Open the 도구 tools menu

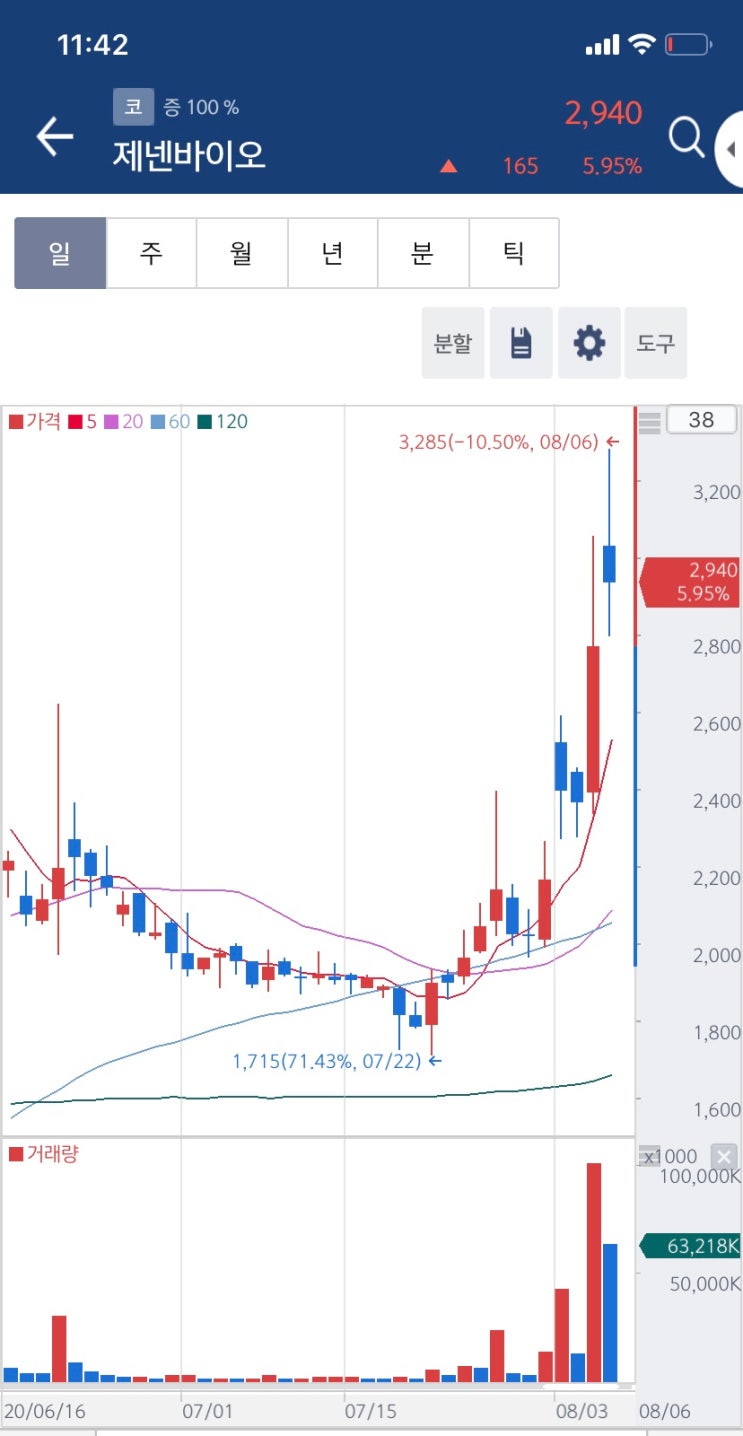pyautogui.click(x=656, y=343)
